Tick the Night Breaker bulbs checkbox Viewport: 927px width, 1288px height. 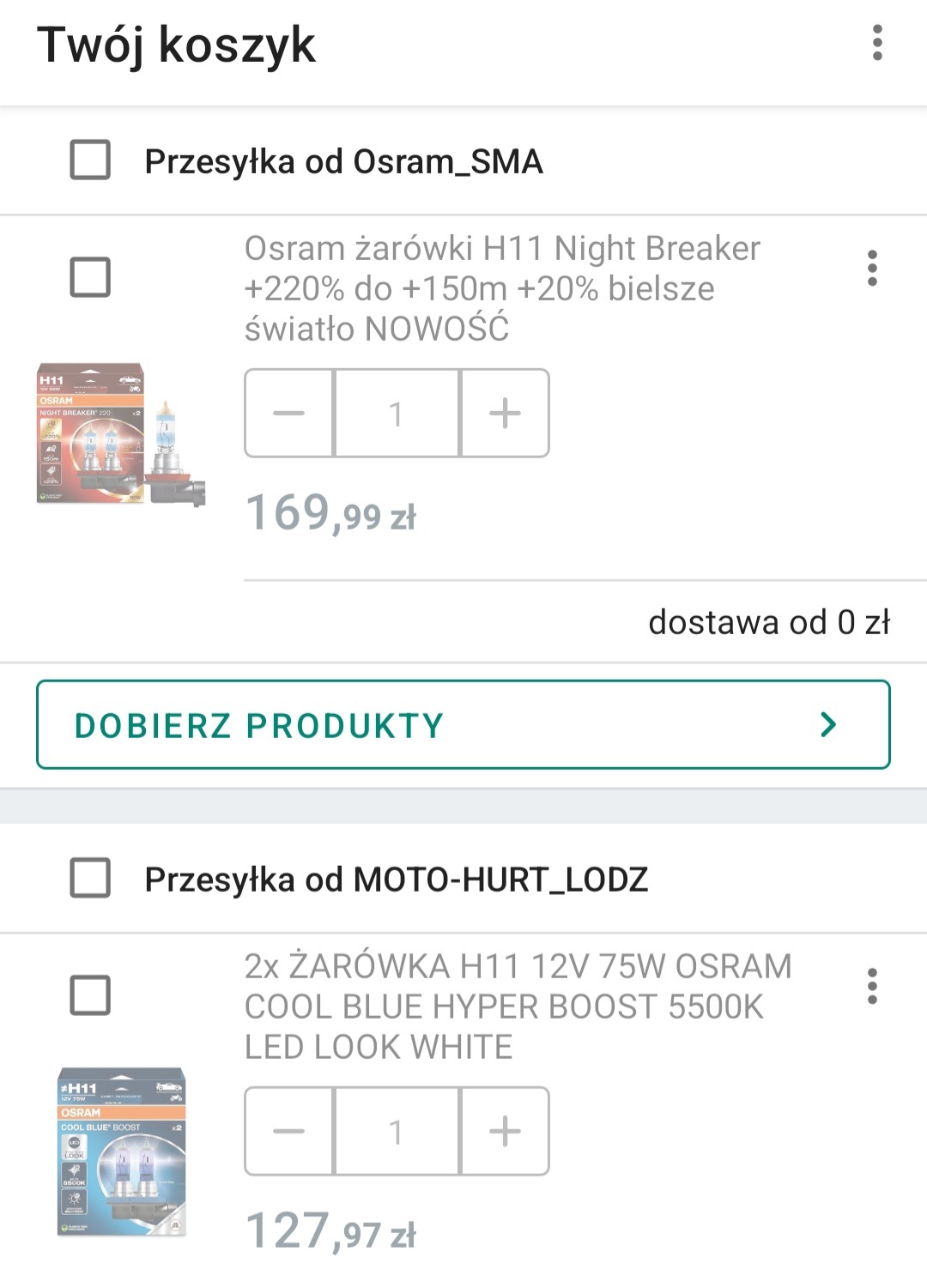pyautogui.click(x=90, y=277)
